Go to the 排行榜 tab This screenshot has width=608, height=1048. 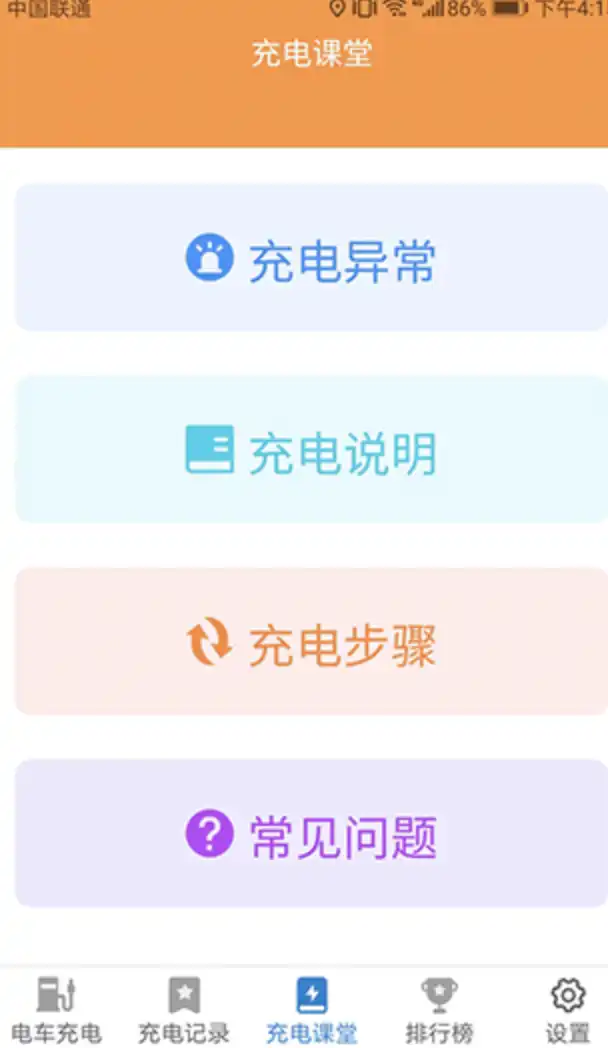[x=439, y=1008]
